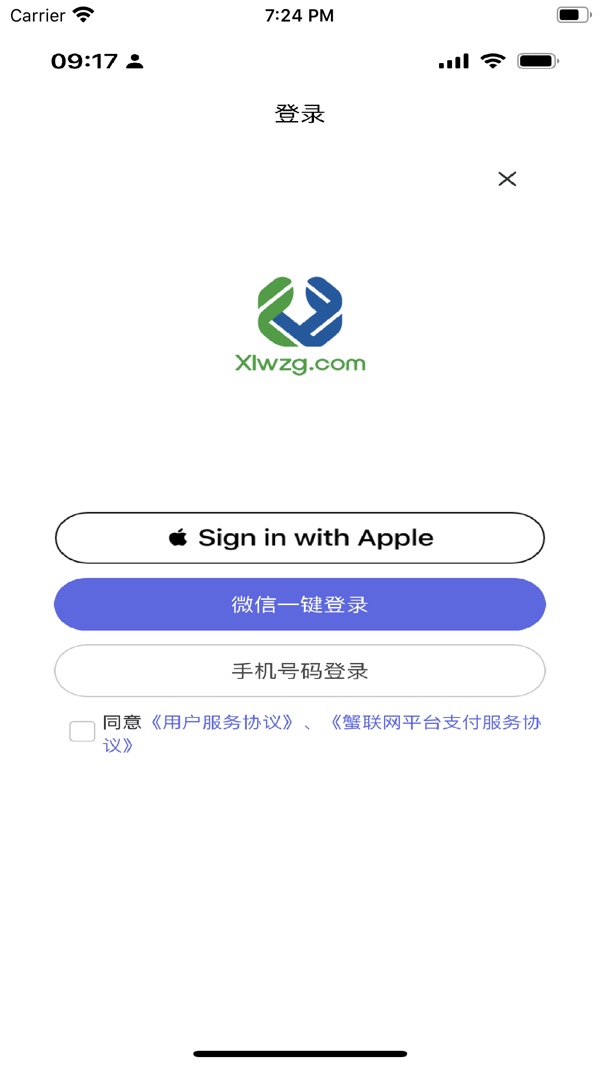Image resolution: width=600 pixels, height=1067 pixels.
Task: Sign in with Apple
Action: tap(300, 538)
